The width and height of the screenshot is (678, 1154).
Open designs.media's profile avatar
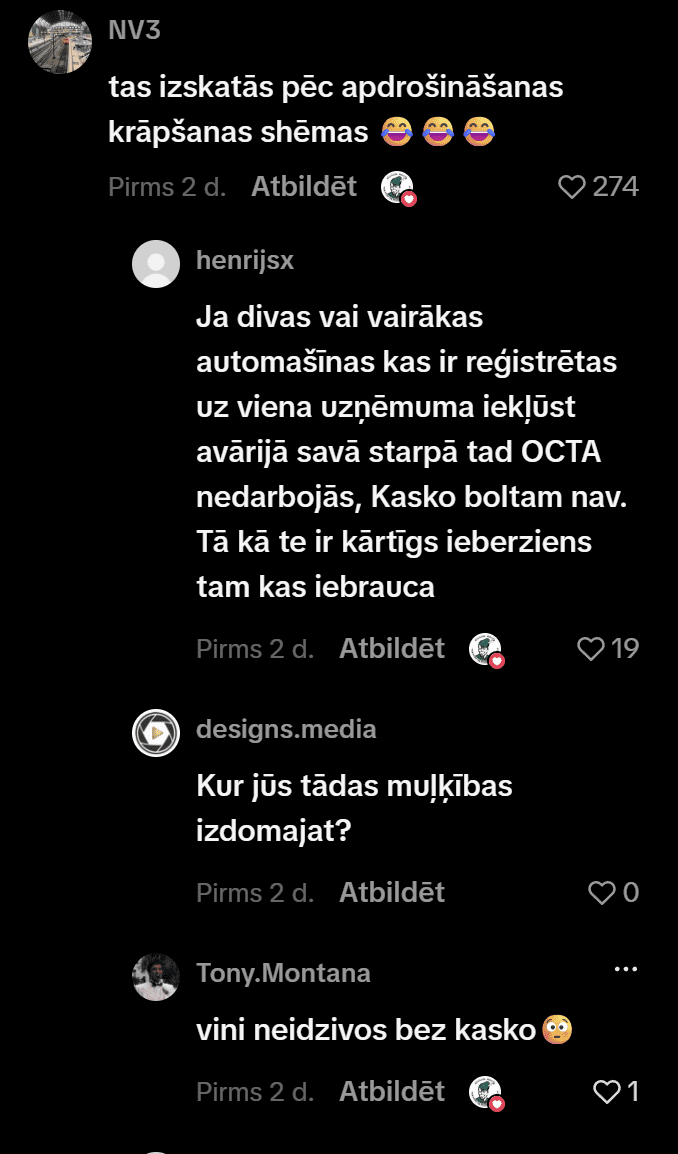pyautogui.click(x=156, y=733)
